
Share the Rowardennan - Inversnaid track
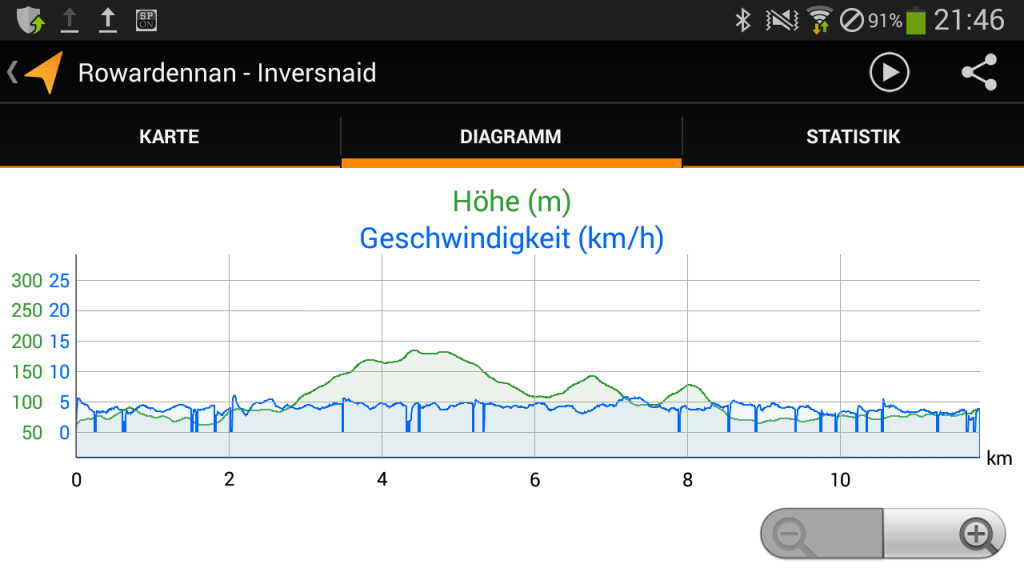pos(978,73)
